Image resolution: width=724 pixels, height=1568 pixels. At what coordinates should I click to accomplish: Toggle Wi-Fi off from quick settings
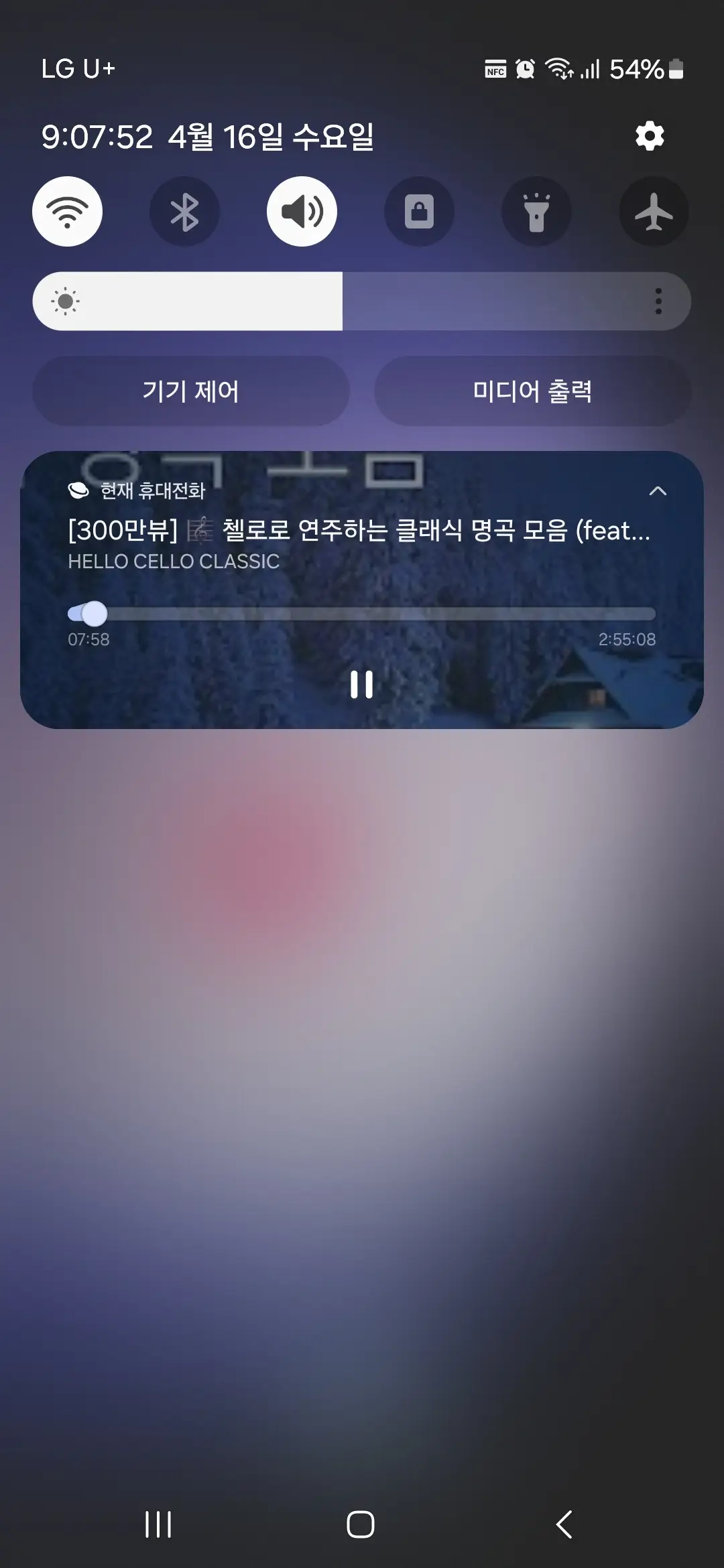(67, 211)
